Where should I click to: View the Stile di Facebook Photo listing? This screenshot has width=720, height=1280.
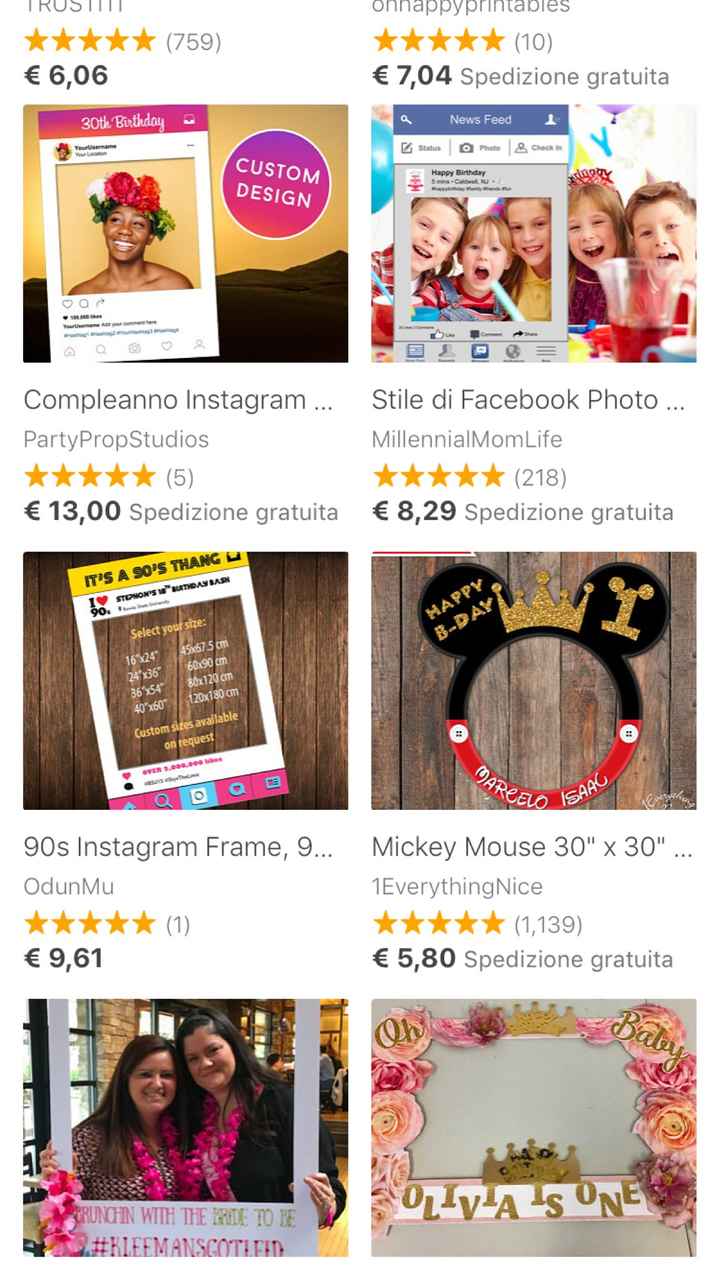click(533, 234)
